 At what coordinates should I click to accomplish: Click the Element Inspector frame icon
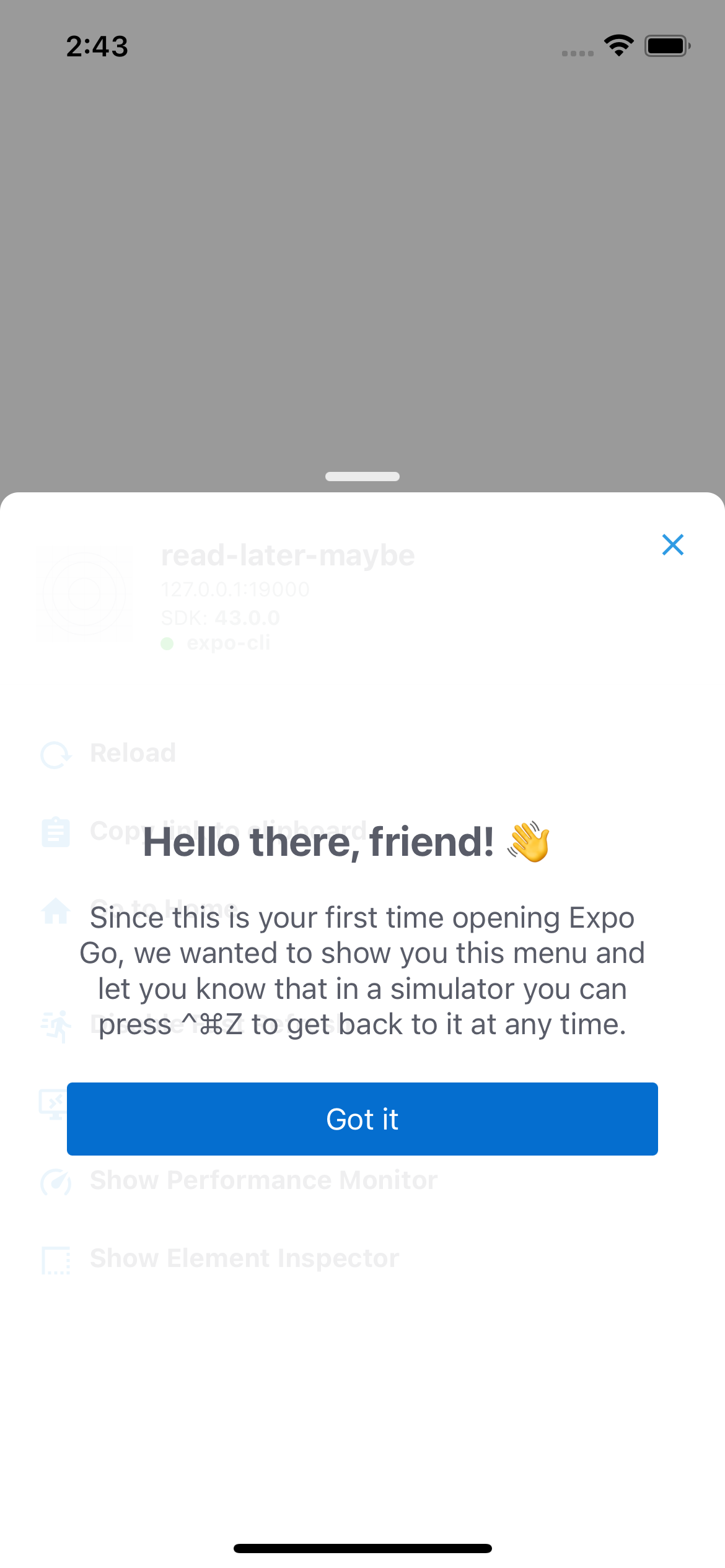point(56,1258)
